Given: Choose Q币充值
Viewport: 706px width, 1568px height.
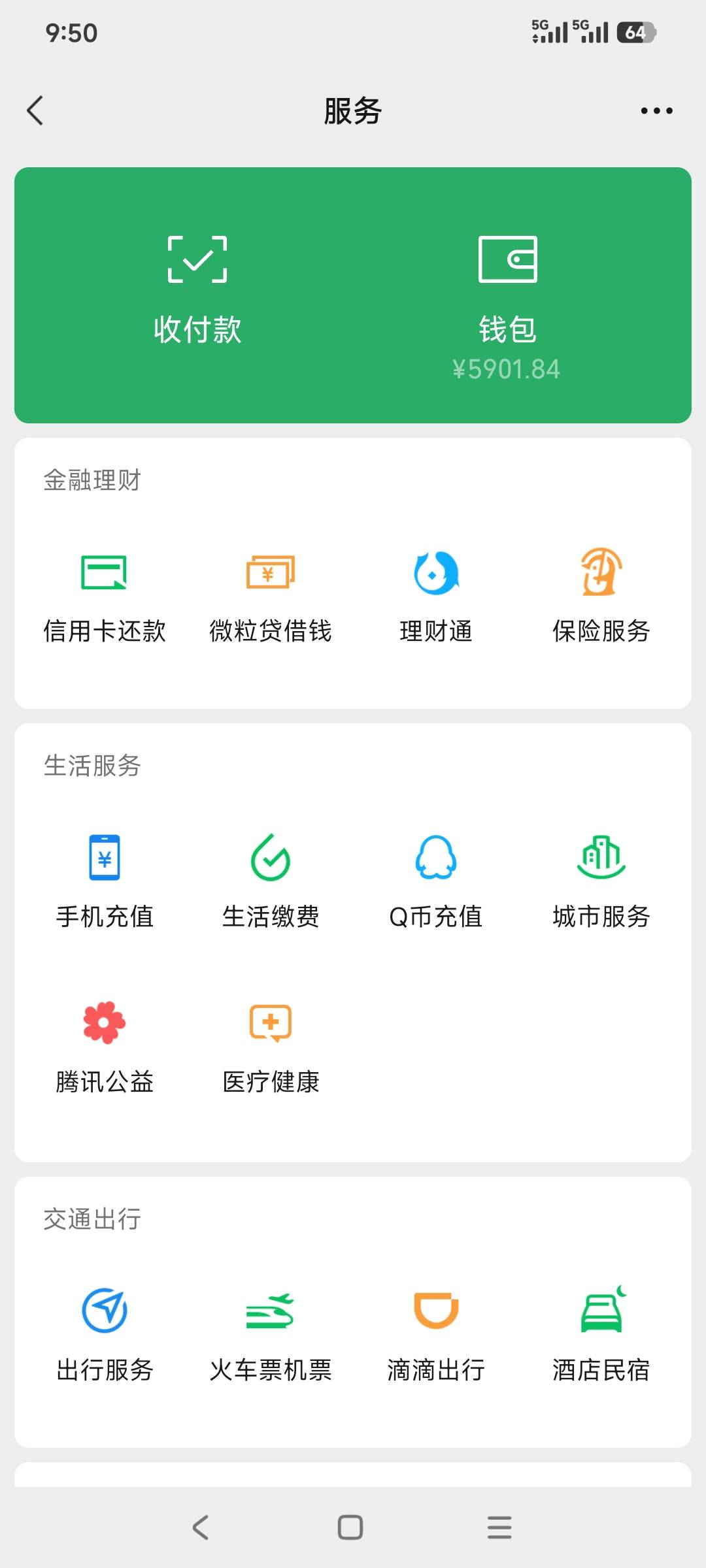Looking at the screenshot, I should pos(436,880).
